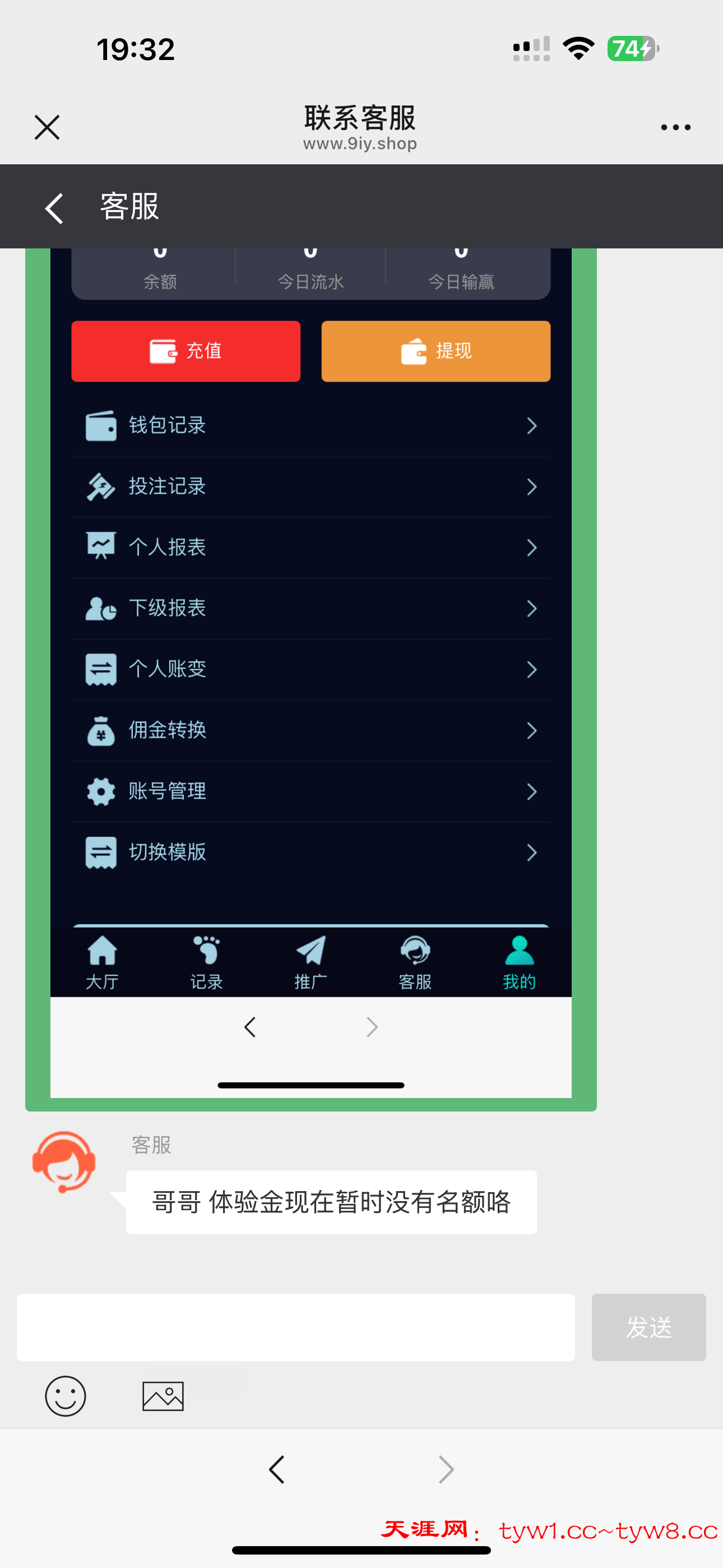This screenshot has height=1568, width=723.
Task: Open the 账号管理 gear icon
Action: [101, 791]
